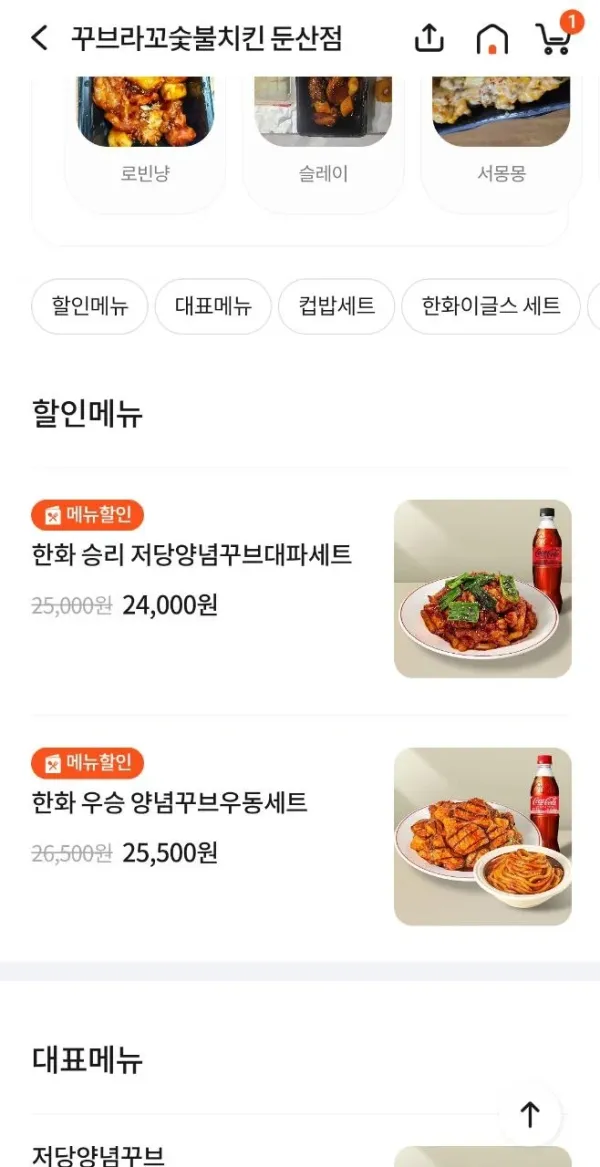600x1167 pixels.
Task: Open the home icon in the header
Action: pos(492,39)
